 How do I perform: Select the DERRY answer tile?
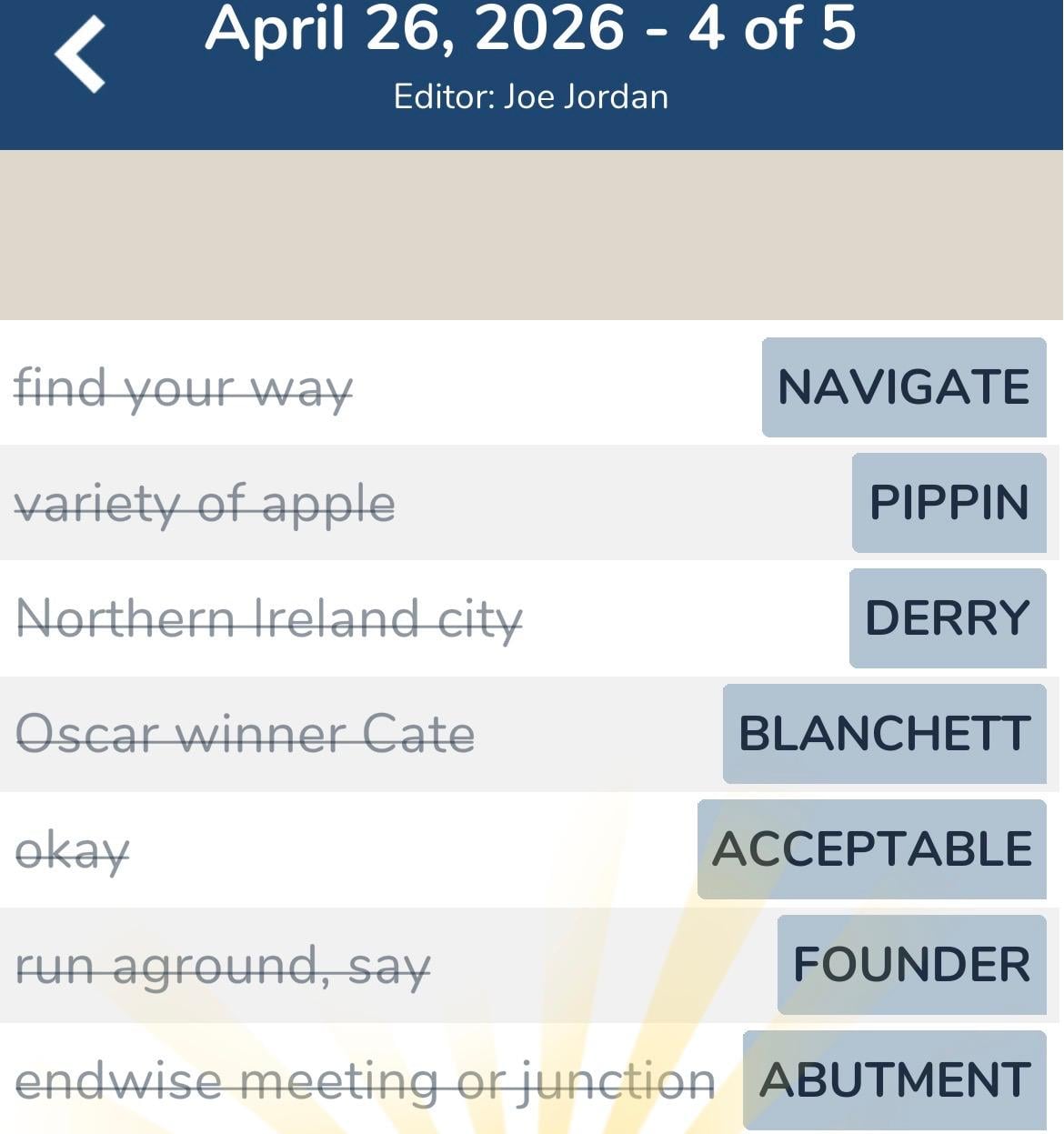(949, 619)
